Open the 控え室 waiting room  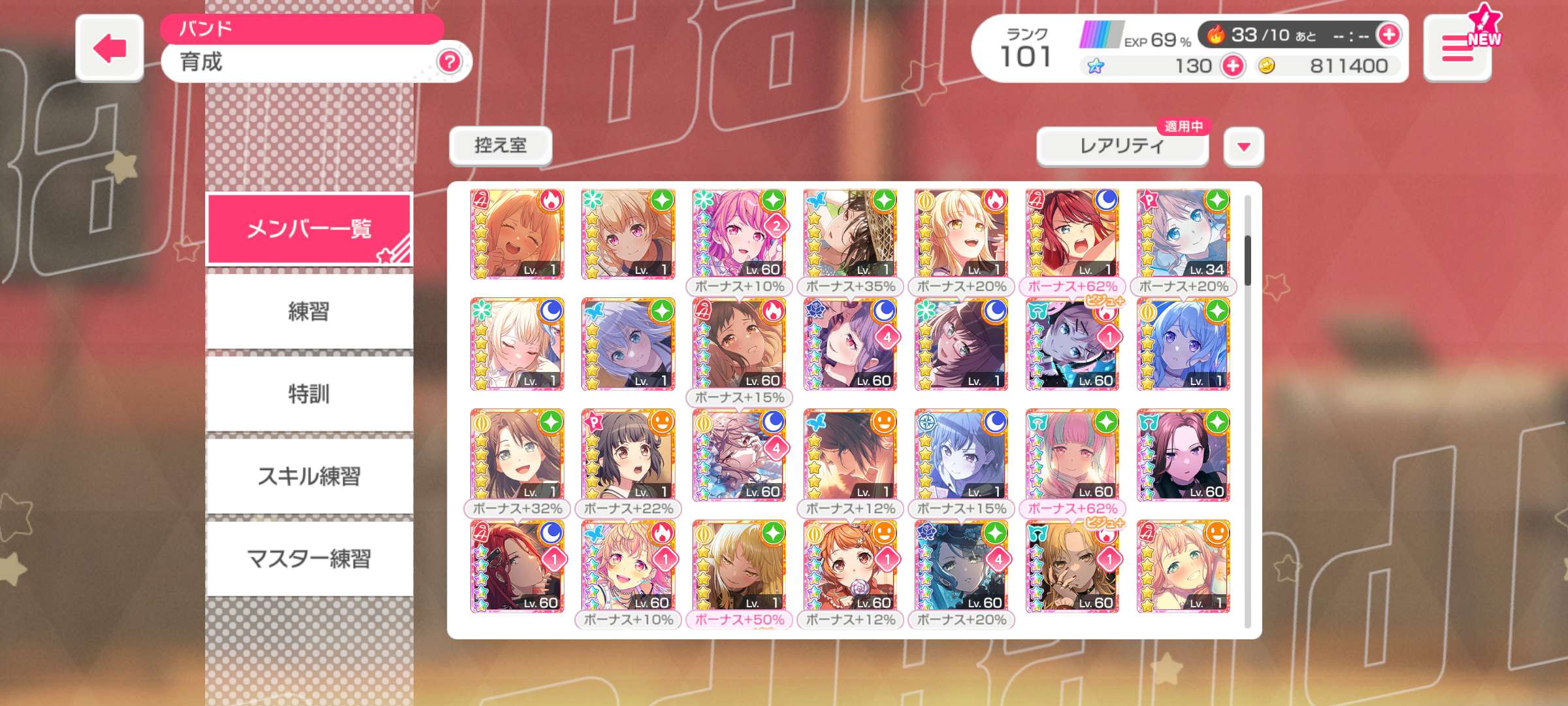click(x=500, y=145)
